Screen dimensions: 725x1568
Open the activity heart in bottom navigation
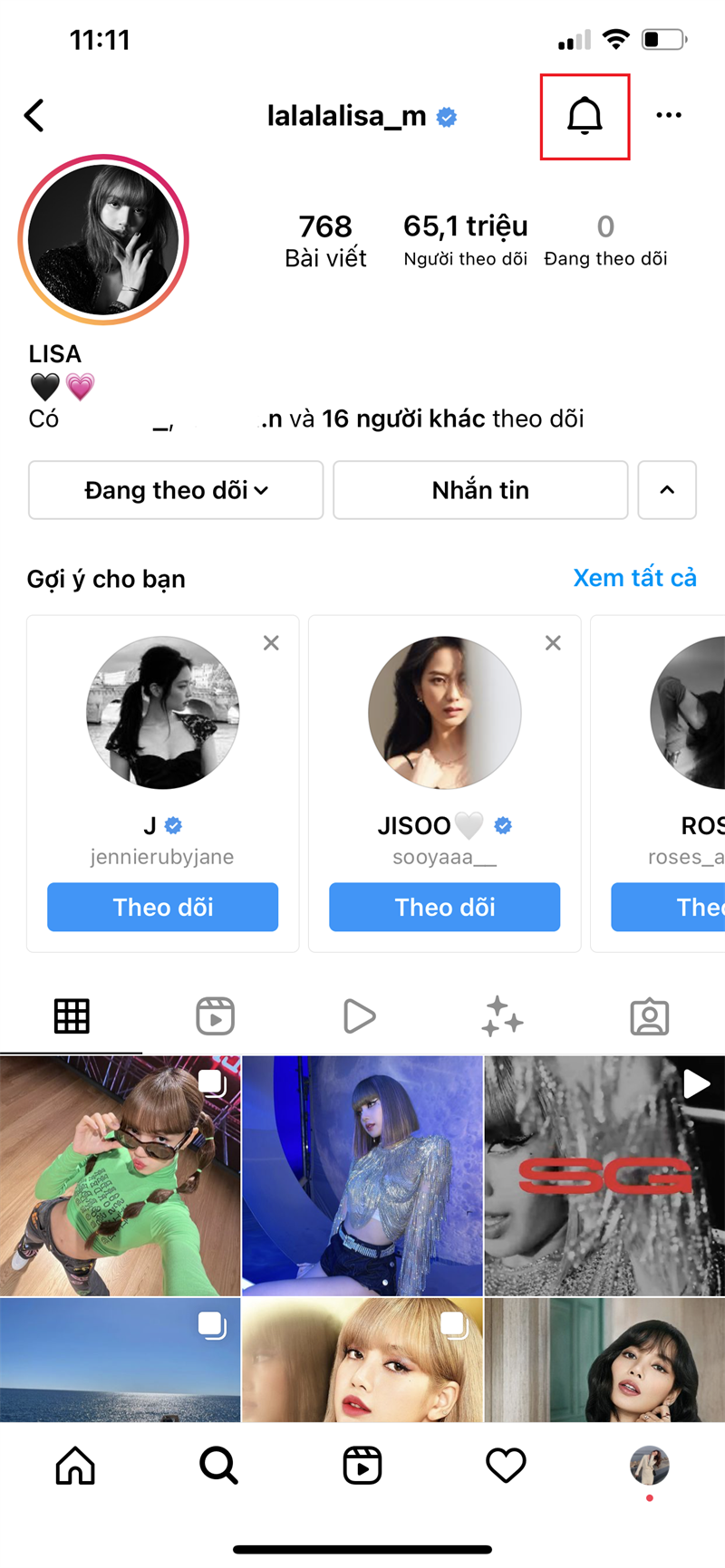tap(506, 1465)
